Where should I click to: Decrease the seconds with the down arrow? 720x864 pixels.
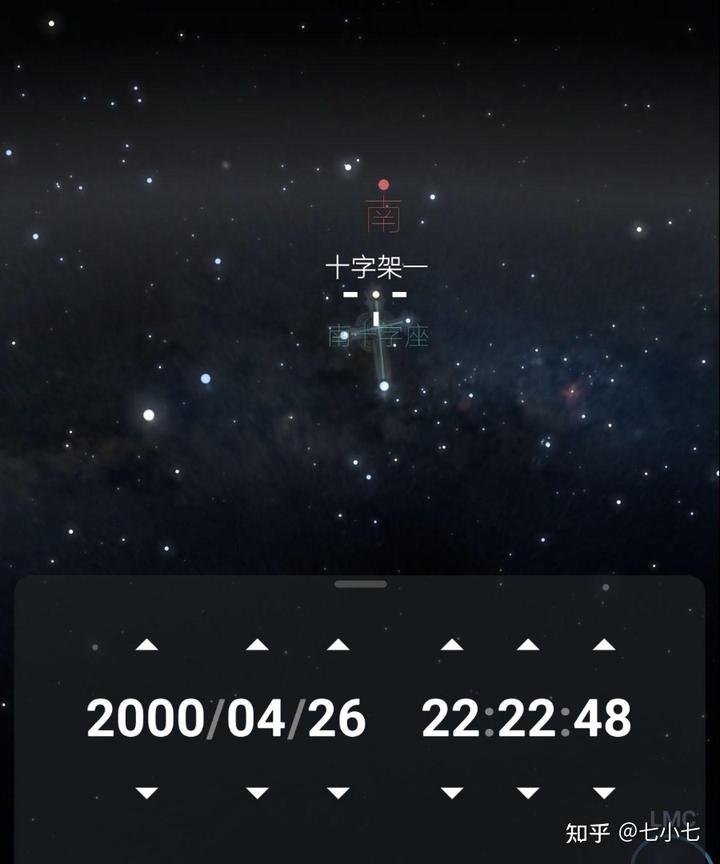tap(604, 793)
